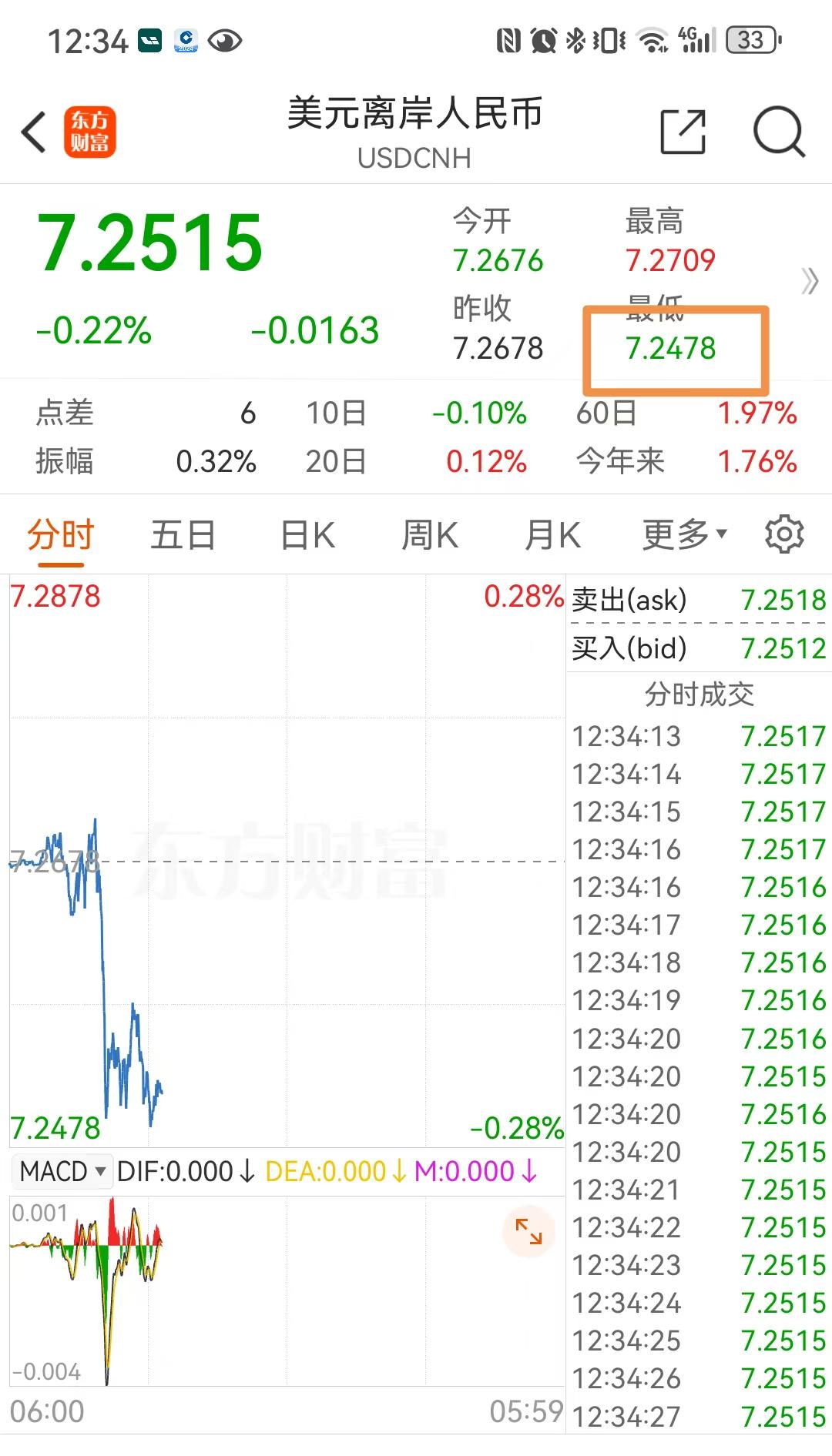Select the 分时 chart tab
Viewport: 832px width, 1456px height.
pos(60,534)
